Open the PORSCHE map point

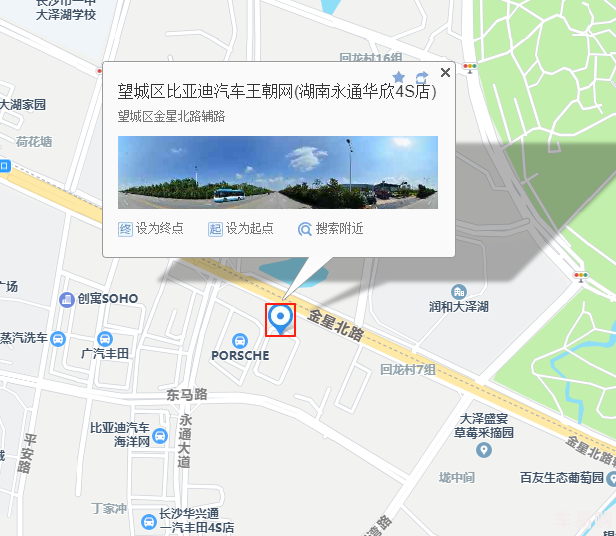(240, 340)
